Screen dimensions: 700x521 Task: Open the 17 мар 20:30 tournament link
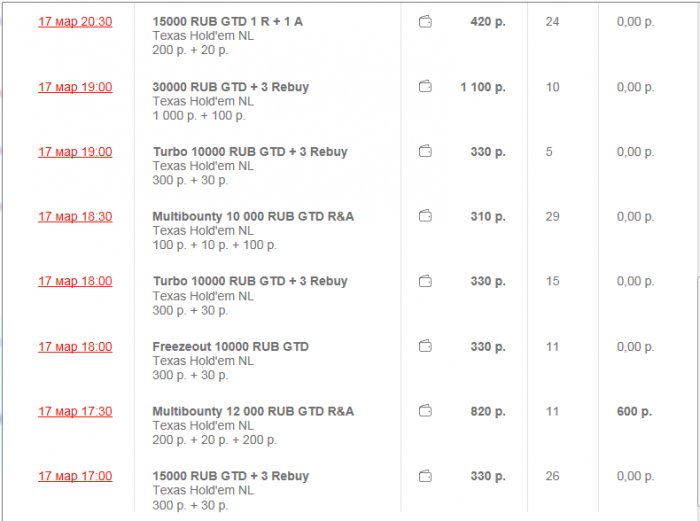pos(75,22)
